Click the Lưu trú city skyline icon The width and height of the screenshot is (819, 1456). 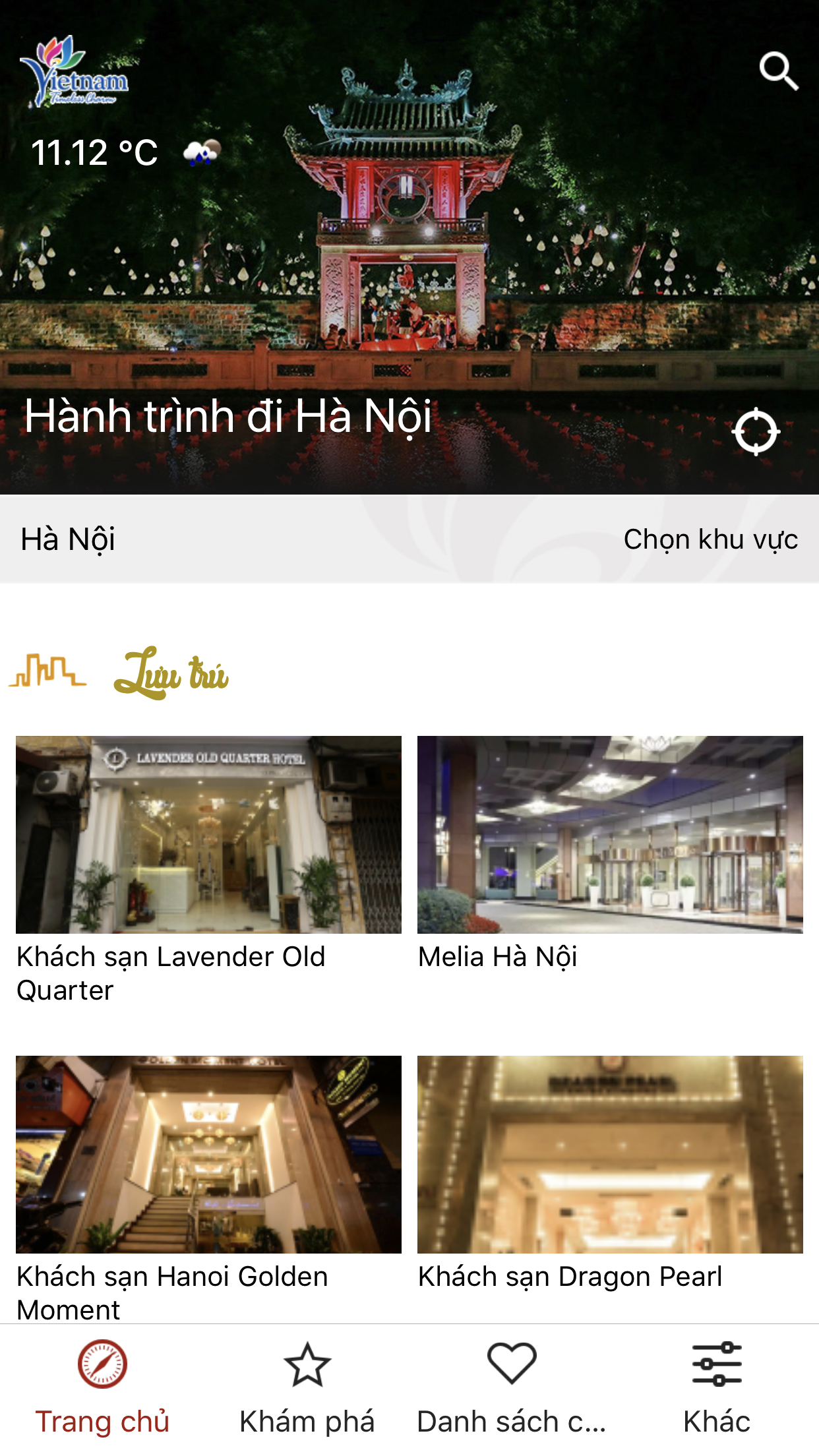tap(46, 671)
